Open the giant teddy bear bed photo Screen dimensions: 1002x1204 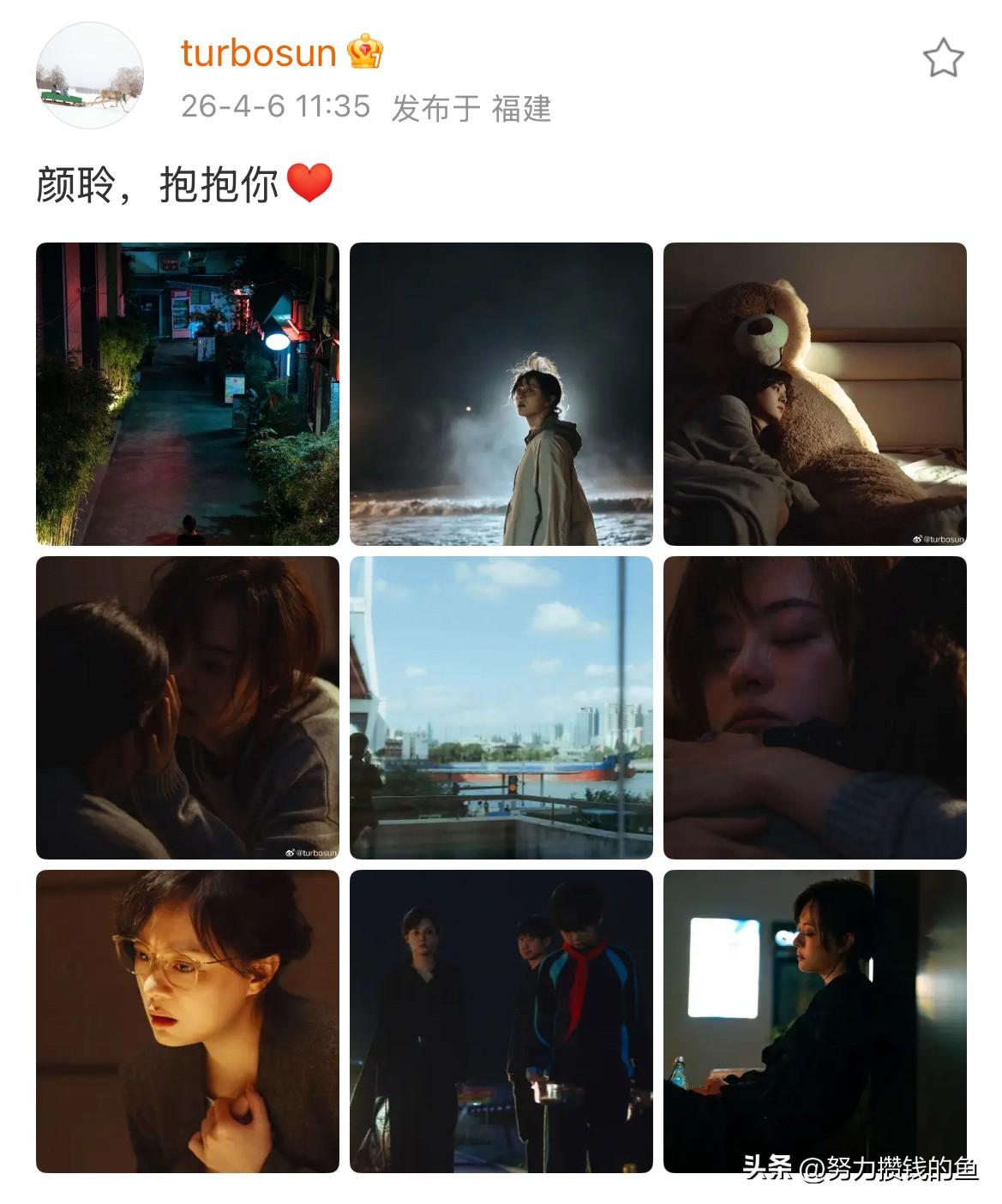click(816, 392)
